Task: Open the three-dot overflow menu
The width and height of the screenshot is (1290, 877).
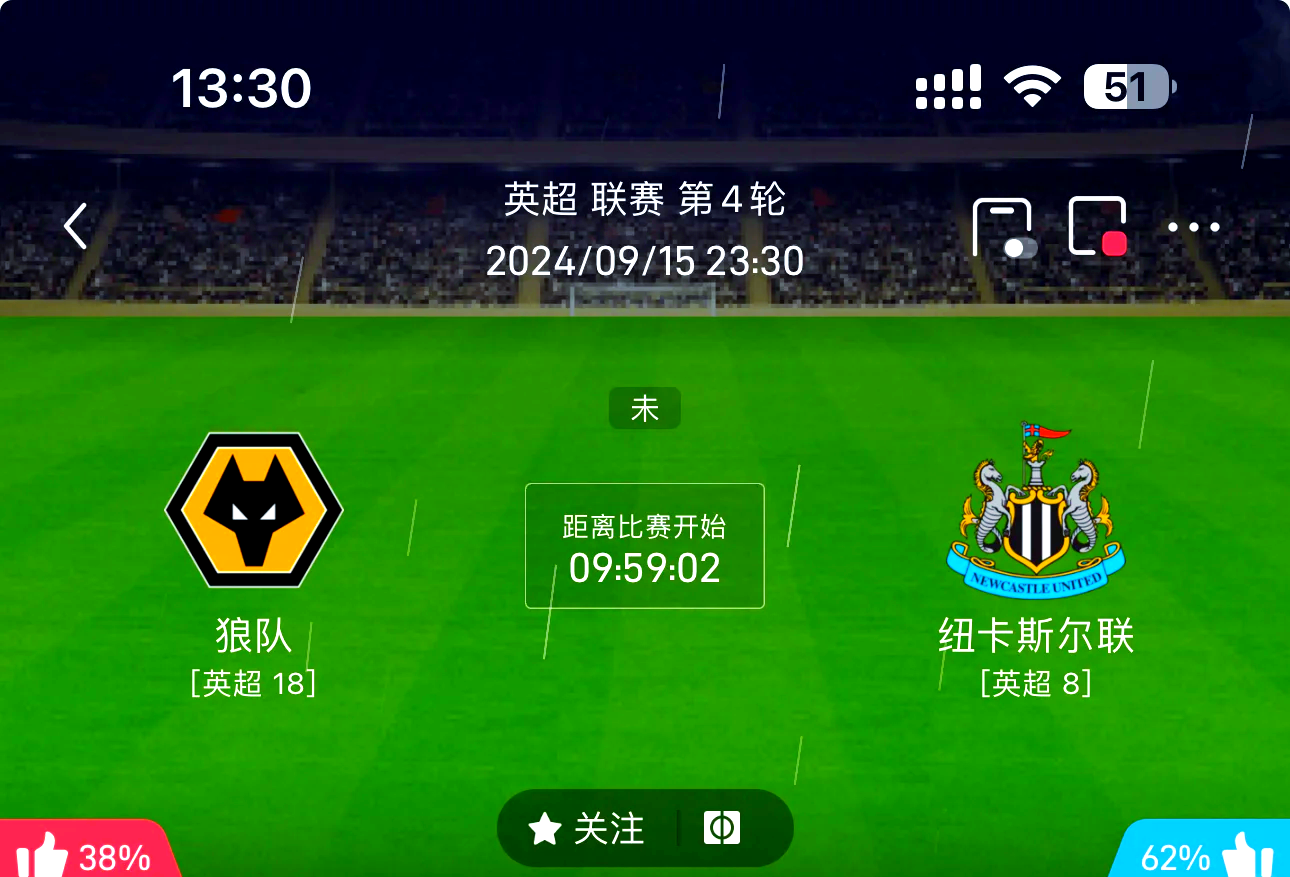Action: click(x=1194, y=227)
